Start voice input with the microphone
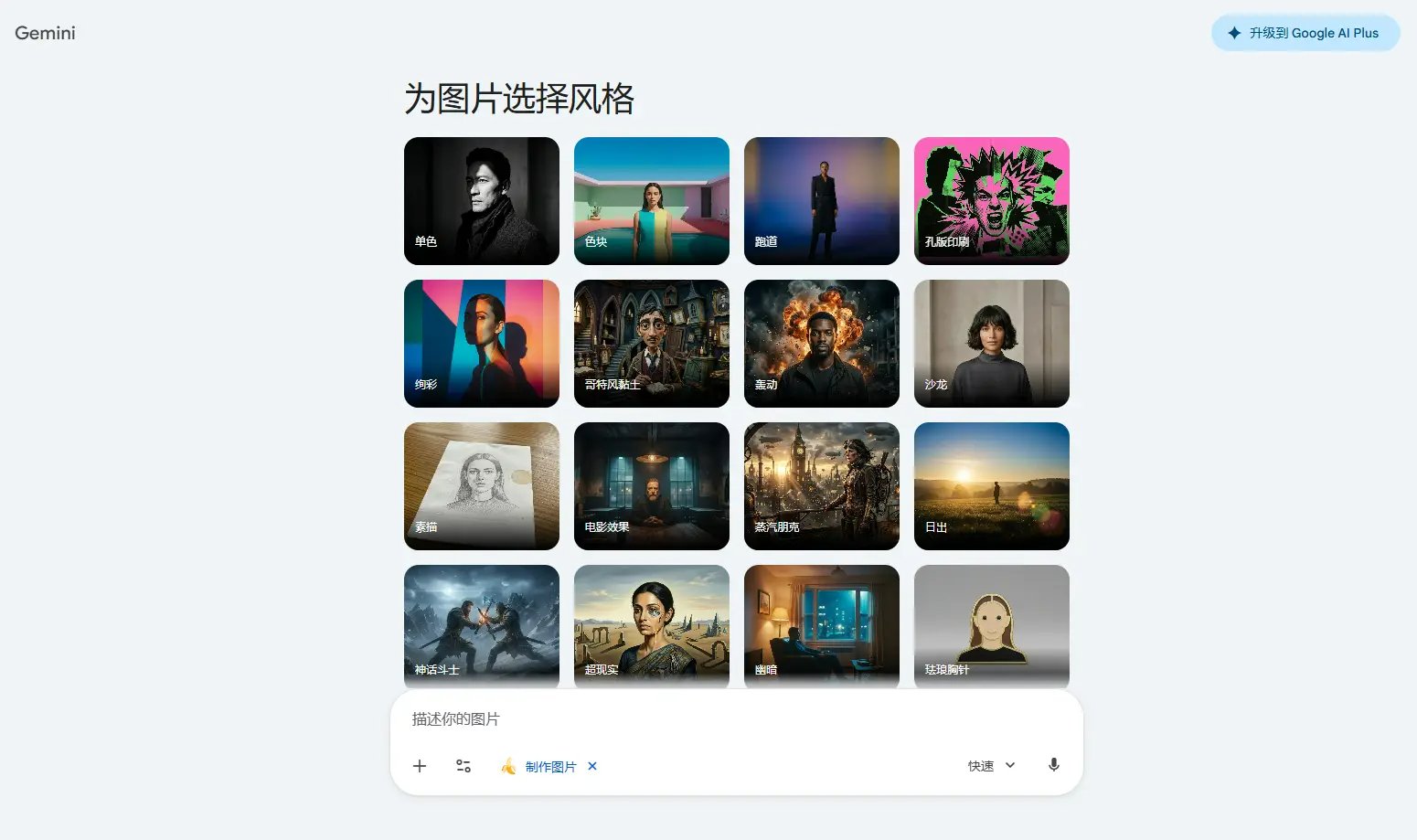 1053,765
